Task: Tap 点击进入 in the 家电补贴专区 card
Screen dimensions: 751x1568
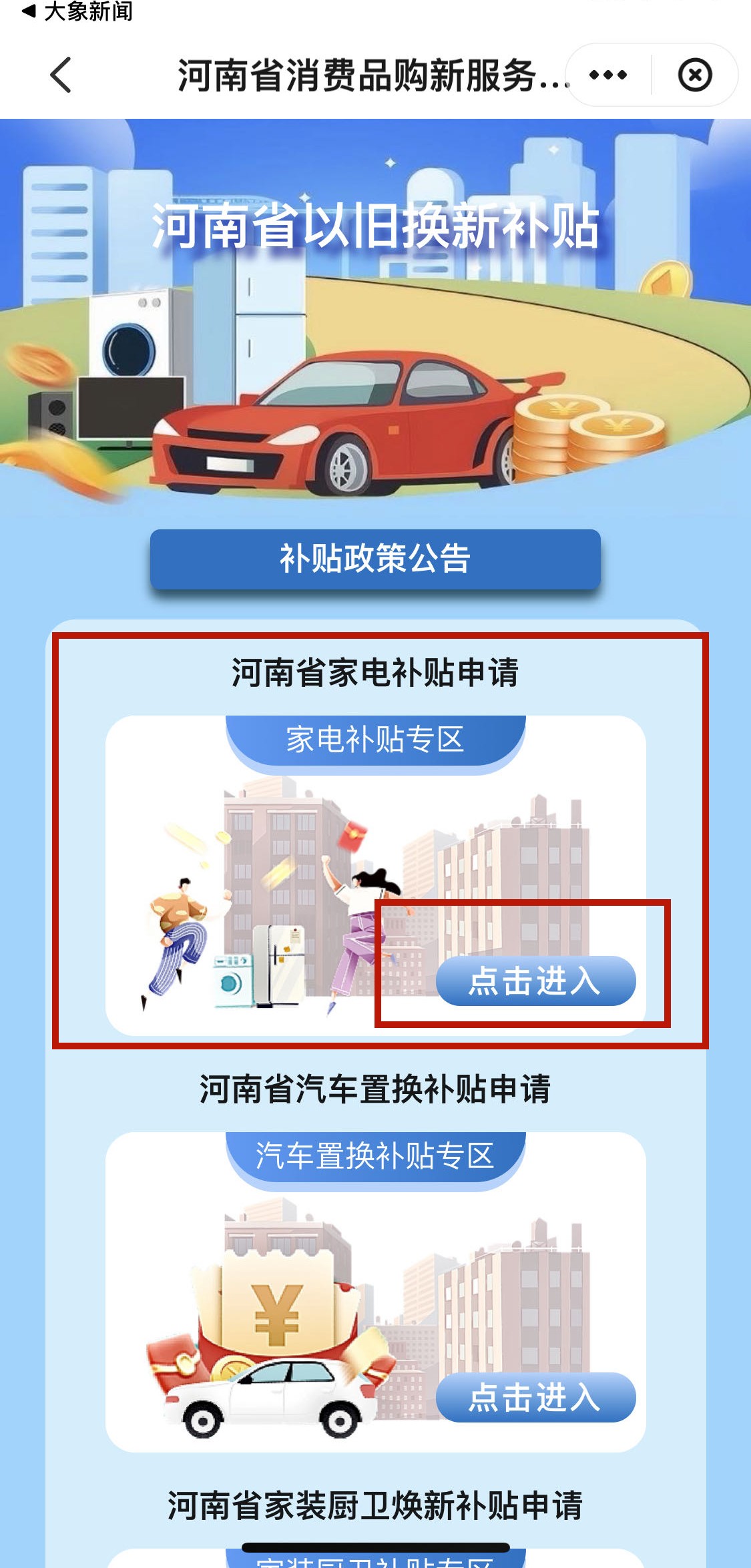Action: pyautogui.click(x=535, y=981)
